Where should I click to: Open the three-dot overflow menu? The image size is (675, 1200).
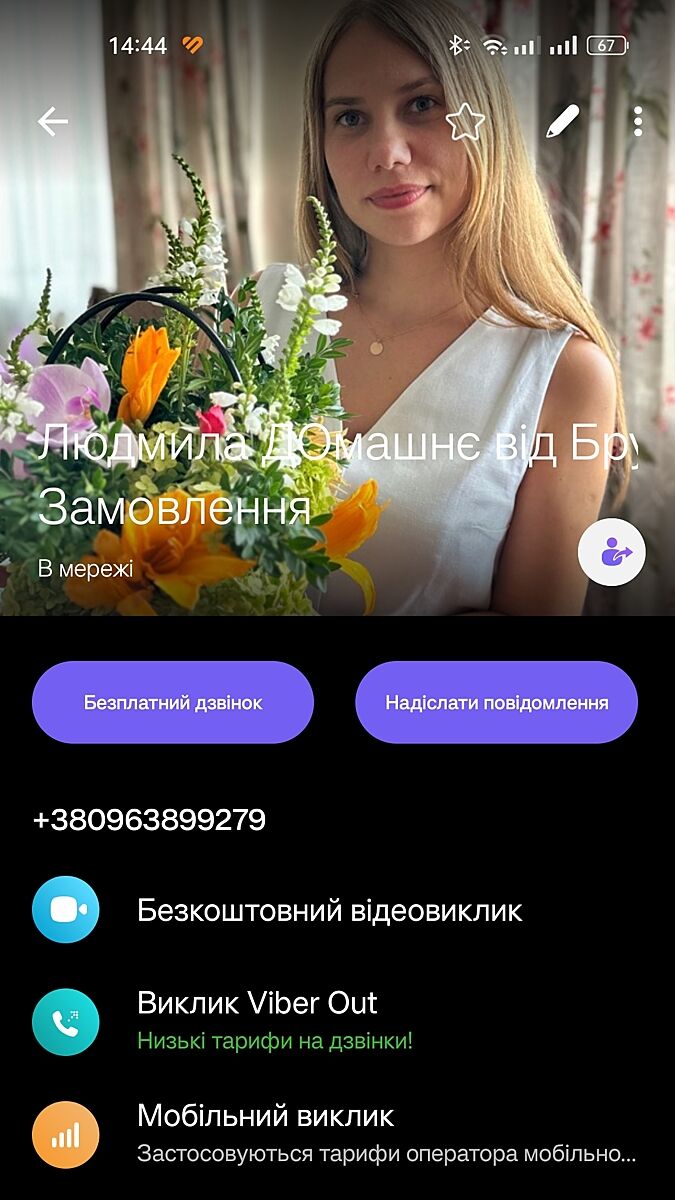pyautogui.click(x=638, y=122)
